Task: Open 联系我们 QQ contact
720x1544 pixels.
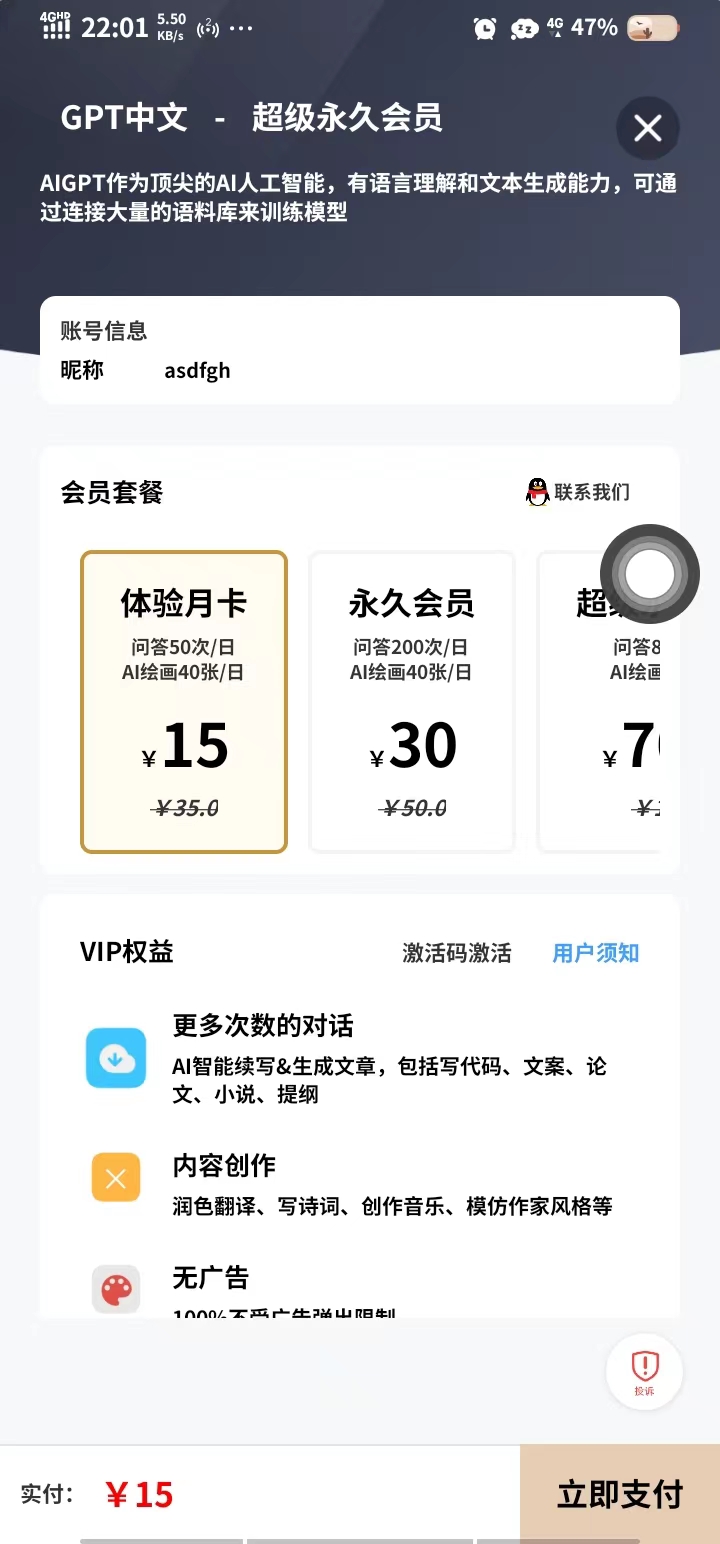Action: [x=578, y=492]
